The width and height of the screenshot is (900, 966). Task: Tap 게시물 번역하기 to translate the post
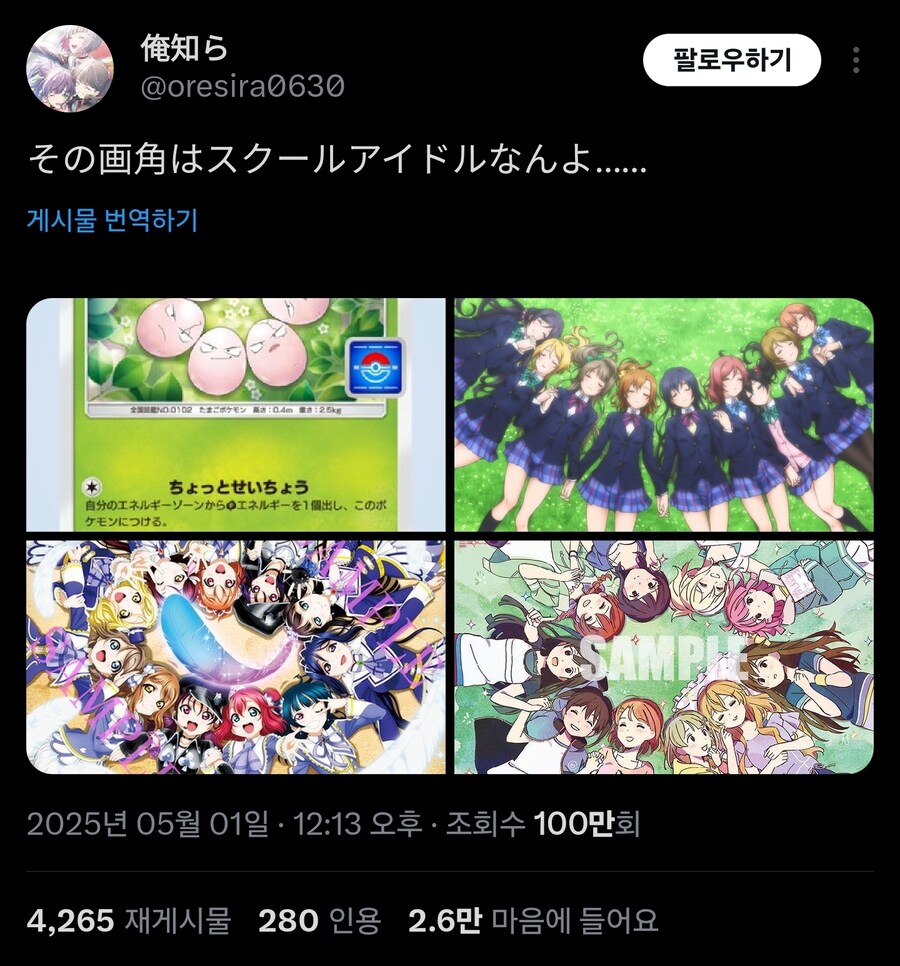(x=112, y=220)
